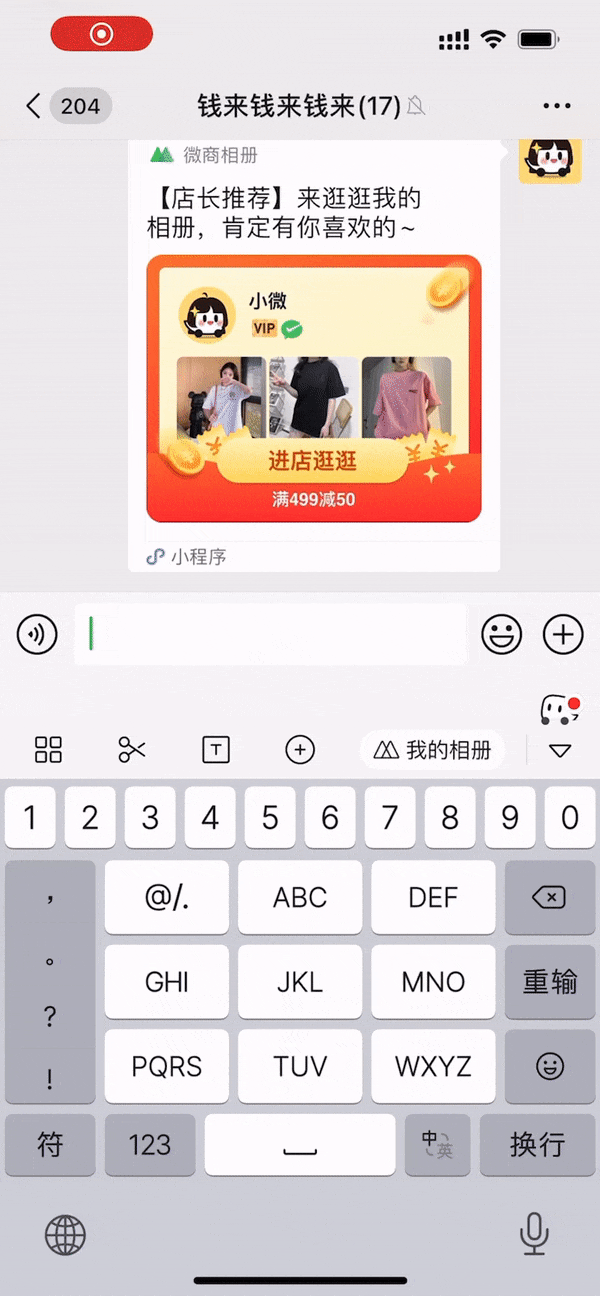Viewport: 600px width, 1296px height.
Task: Open the group chat overflow menu
Action: tap(556, 105)
